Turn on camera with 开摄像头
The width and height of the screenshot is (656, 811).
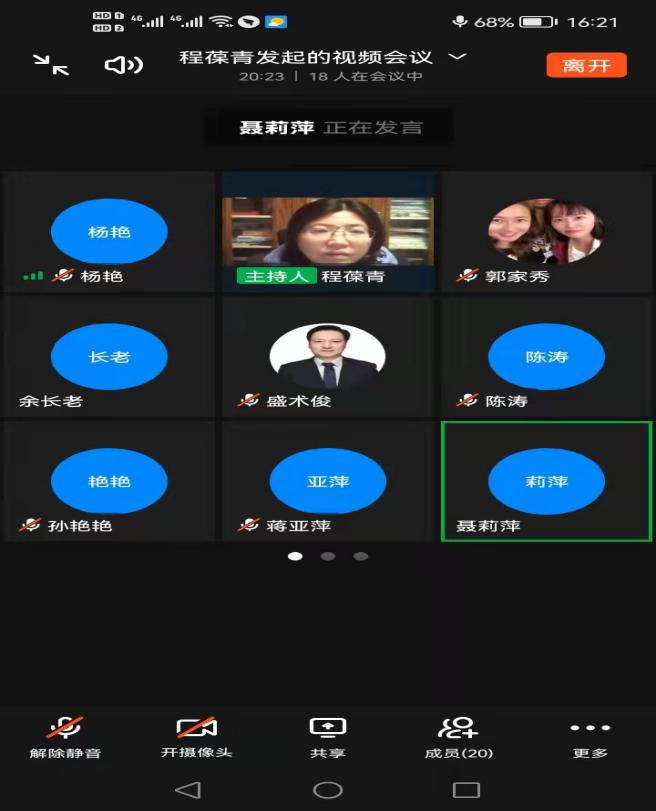coord(197,737)
